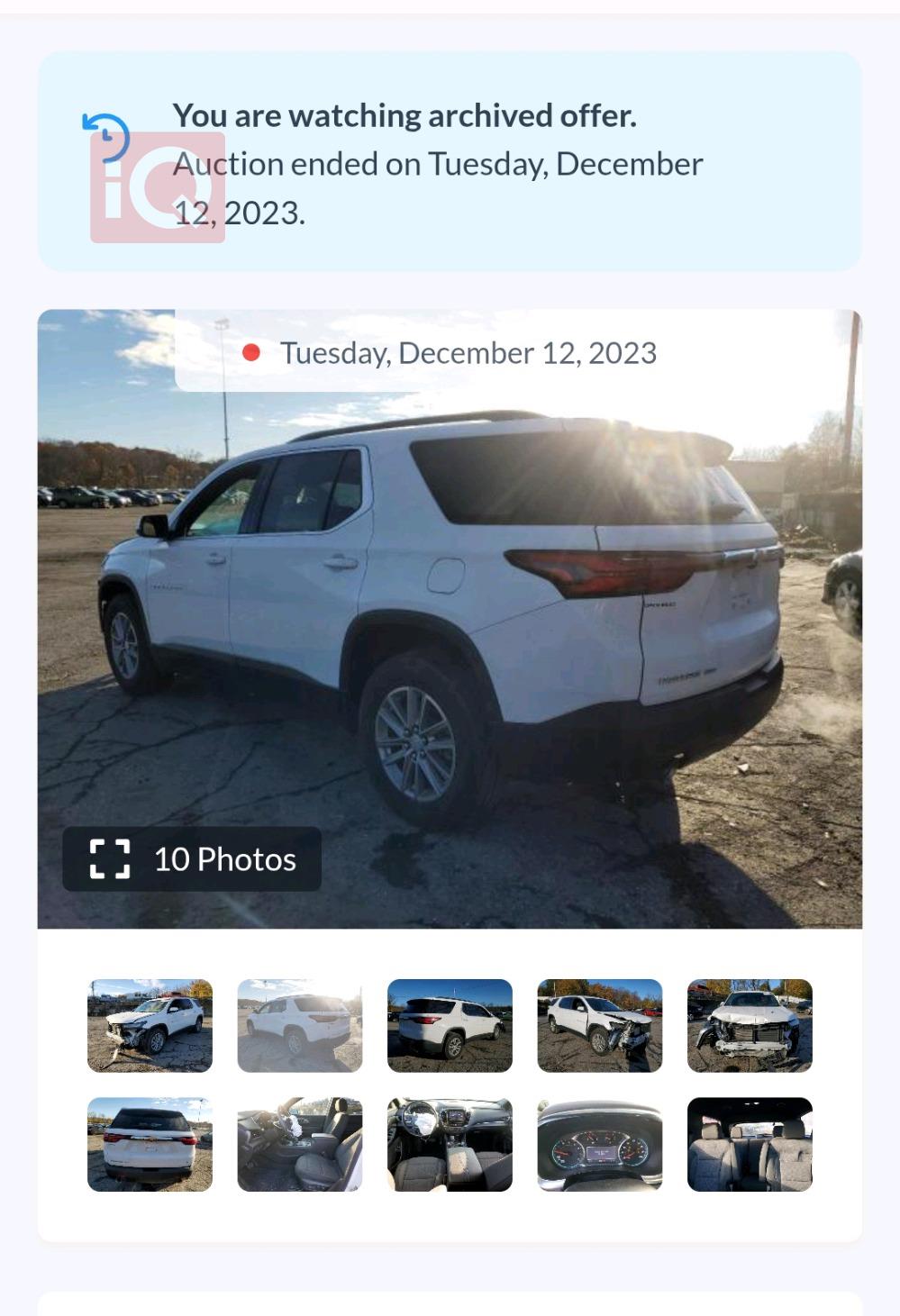Image resolution: width=900 pixels, height=1316 pixels.
Task: Select the first thumbnail showing damaged front corner
Action: coord(150,1025)
